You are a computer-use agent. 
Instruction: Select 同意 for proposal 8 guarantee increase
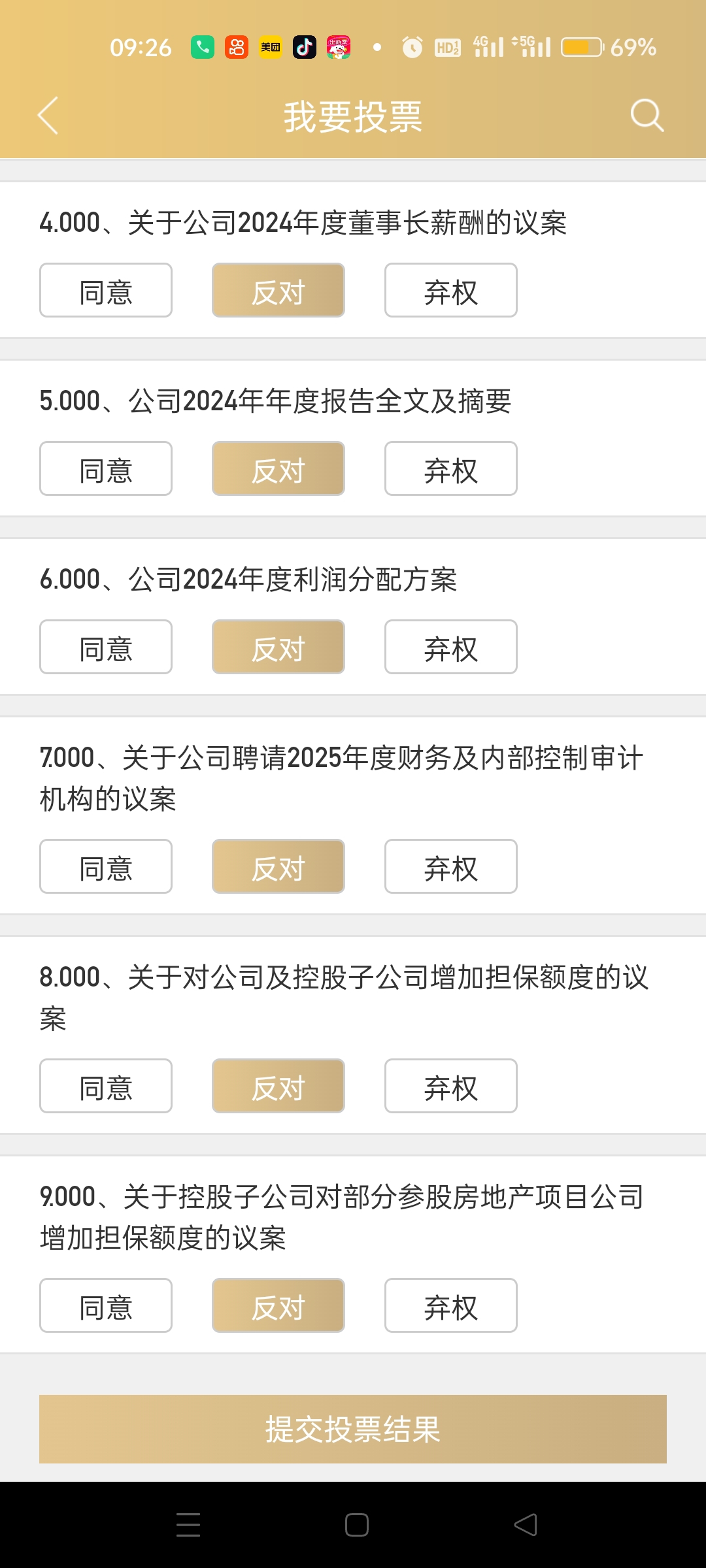[105, 1086]
